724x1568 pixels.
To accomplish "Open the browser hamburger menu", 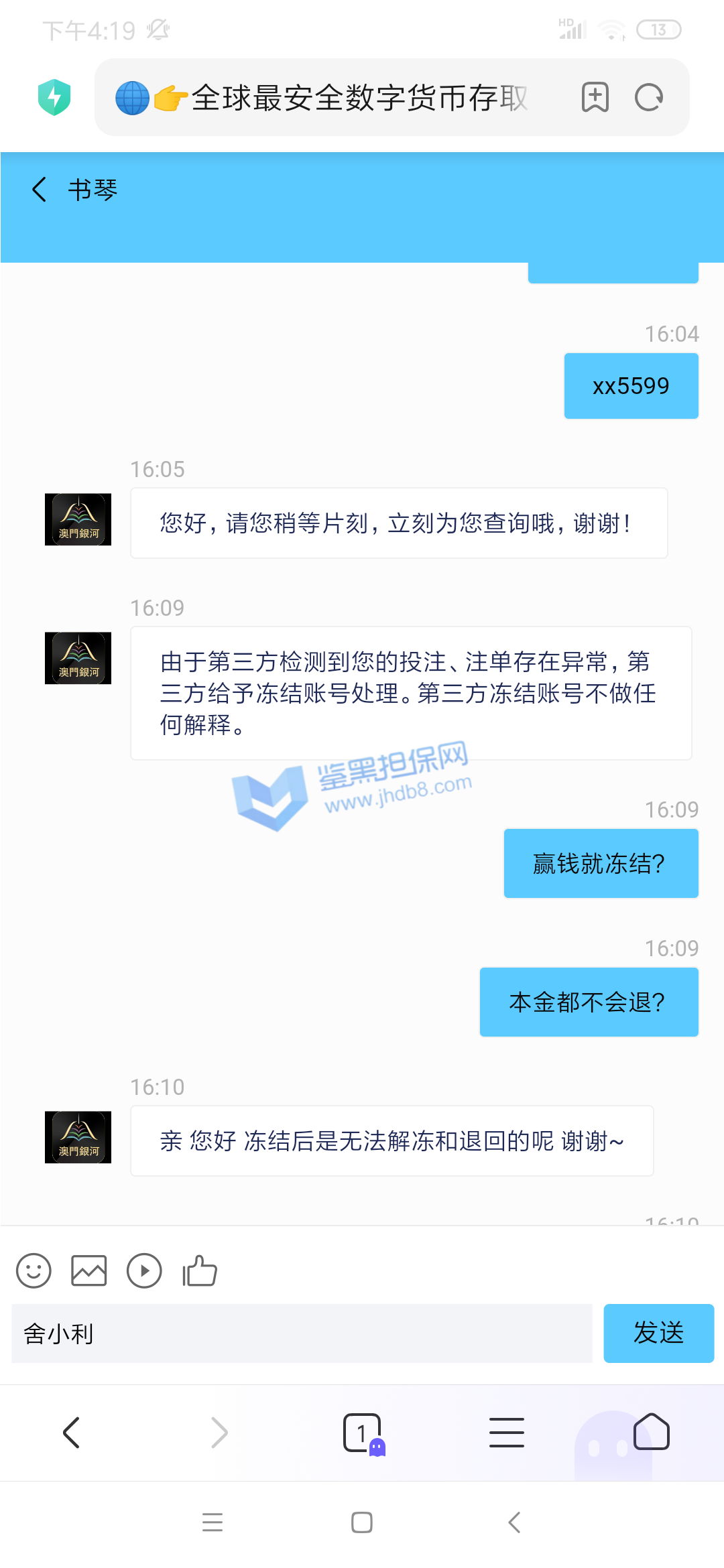I will [507, 1433].
